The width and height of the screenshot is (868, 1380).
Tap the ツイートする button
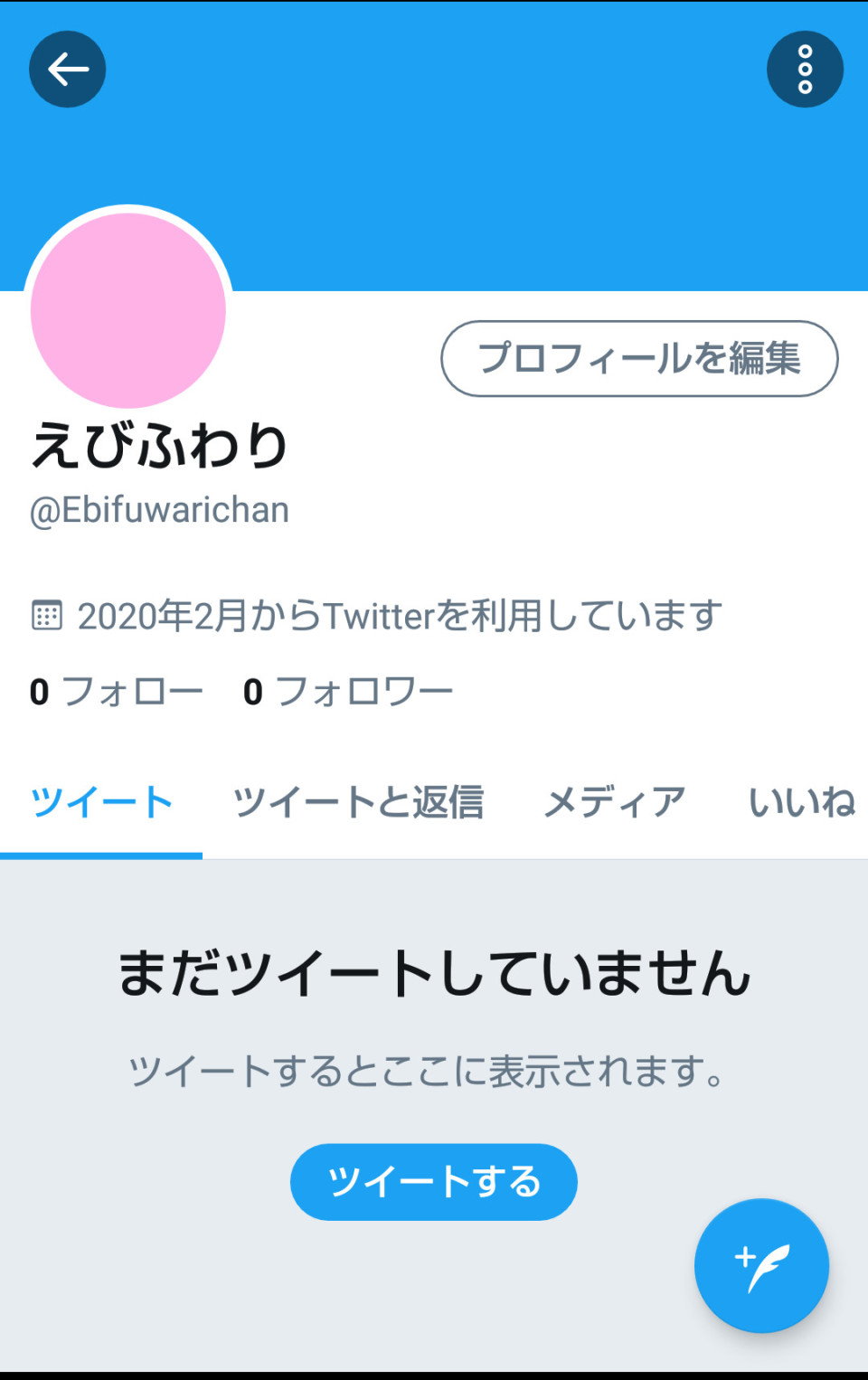click(x=433, y=1182)
